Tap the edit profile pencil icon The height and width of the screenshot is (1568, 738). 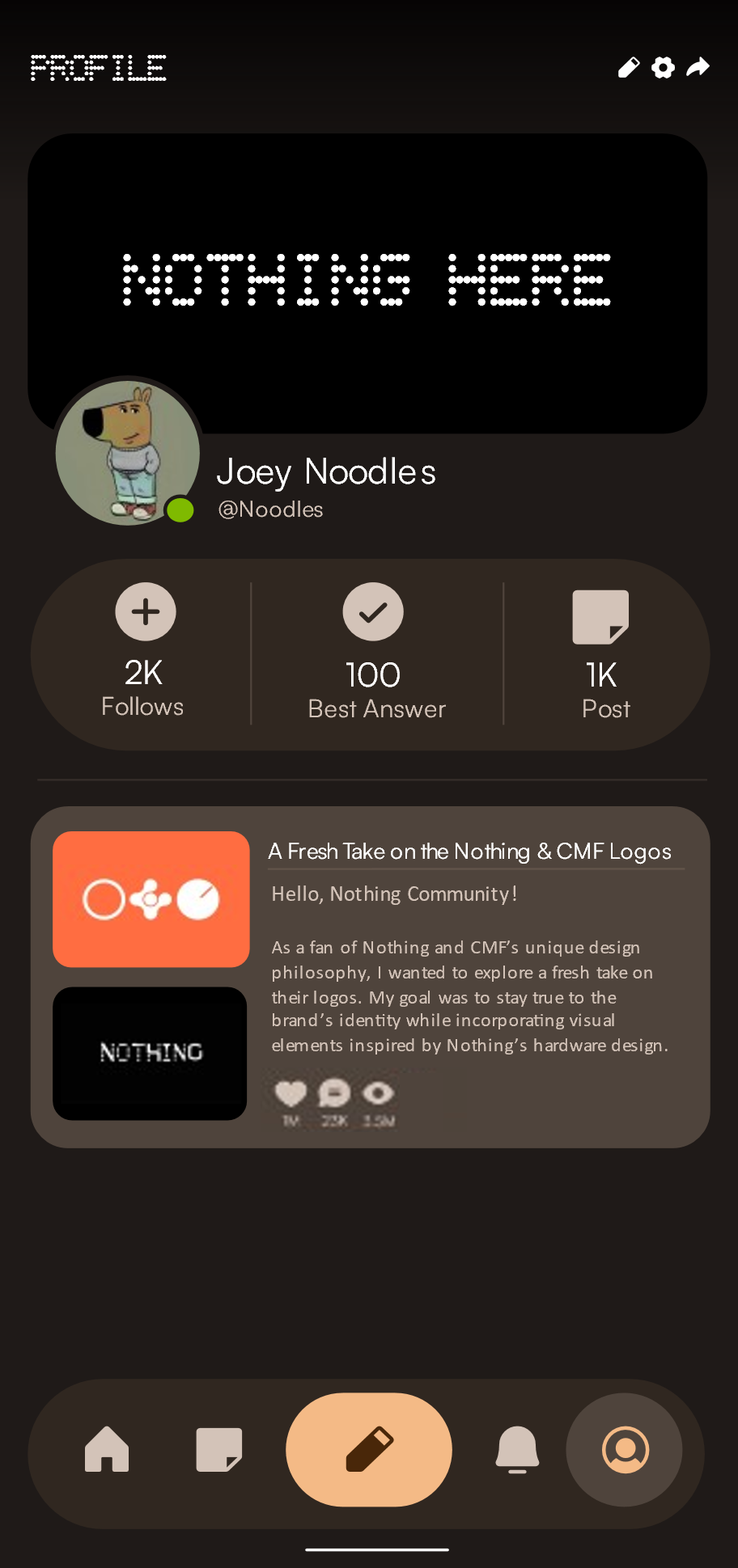[x=628, y=67]
